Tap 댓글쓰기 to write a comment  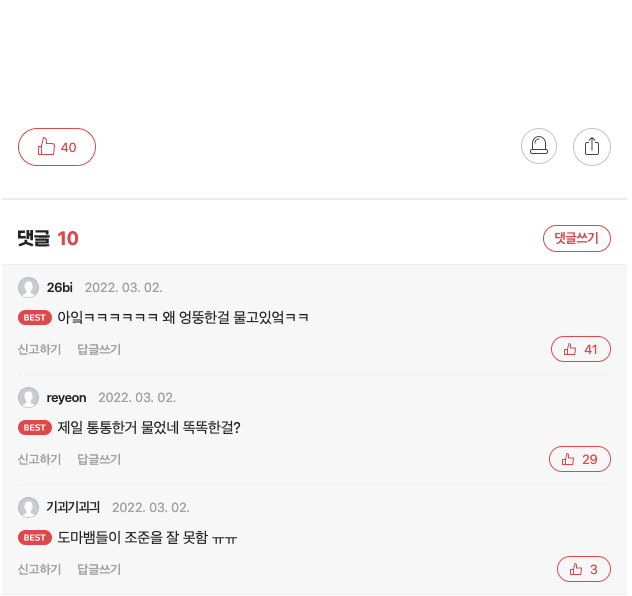(576, 238)
